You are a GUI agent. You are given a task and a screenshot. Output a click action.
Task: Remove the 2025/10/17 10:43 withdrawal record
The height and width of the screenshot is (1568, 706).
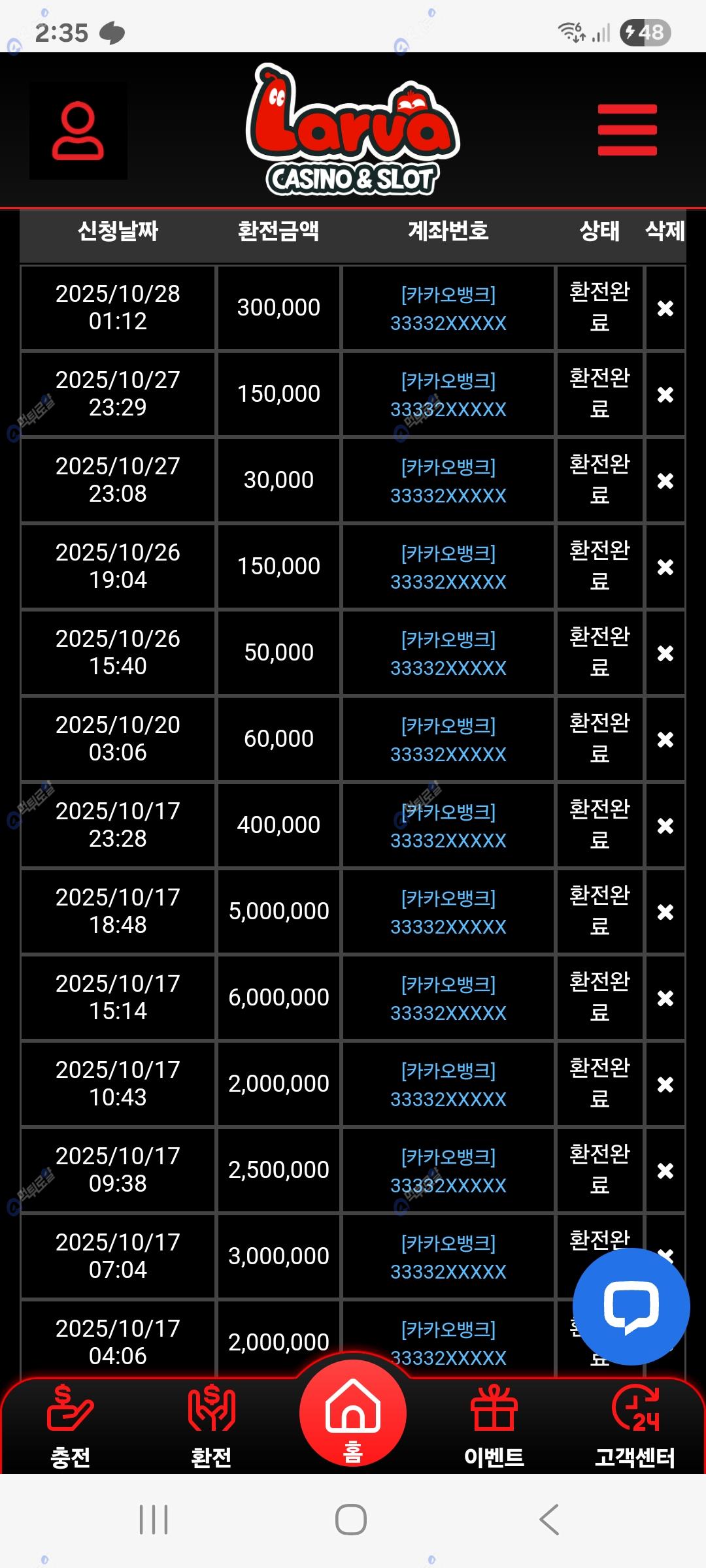coord(665,1085)
